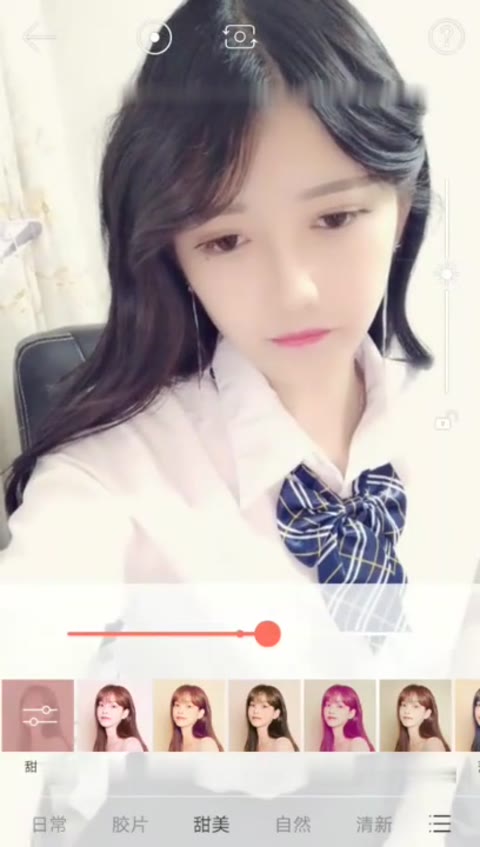Toggle the exposure lock icon
The width and height of the screenshot is (480, 847).
(446, 421)
